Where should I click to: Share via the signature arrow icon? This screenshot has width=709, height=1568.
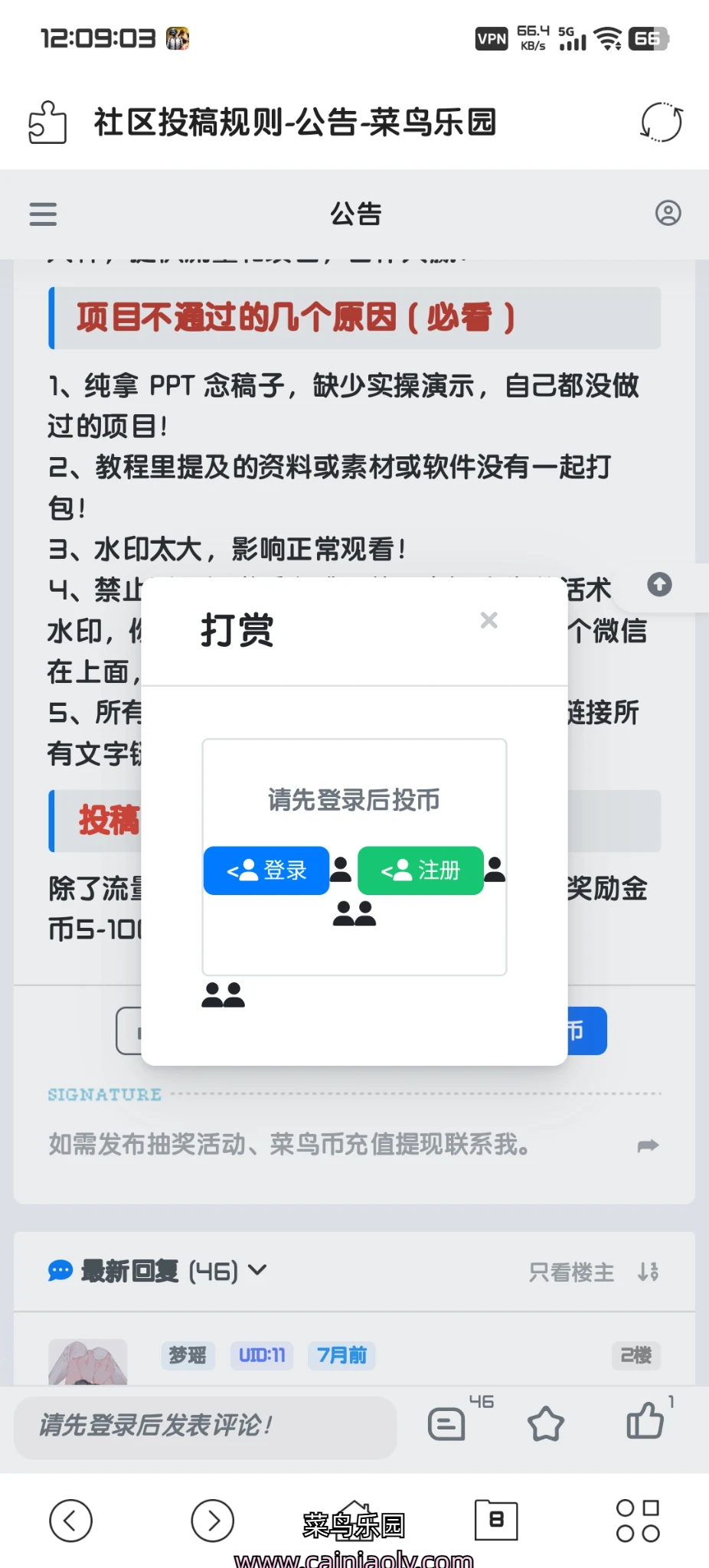[x=648, y=1145]
